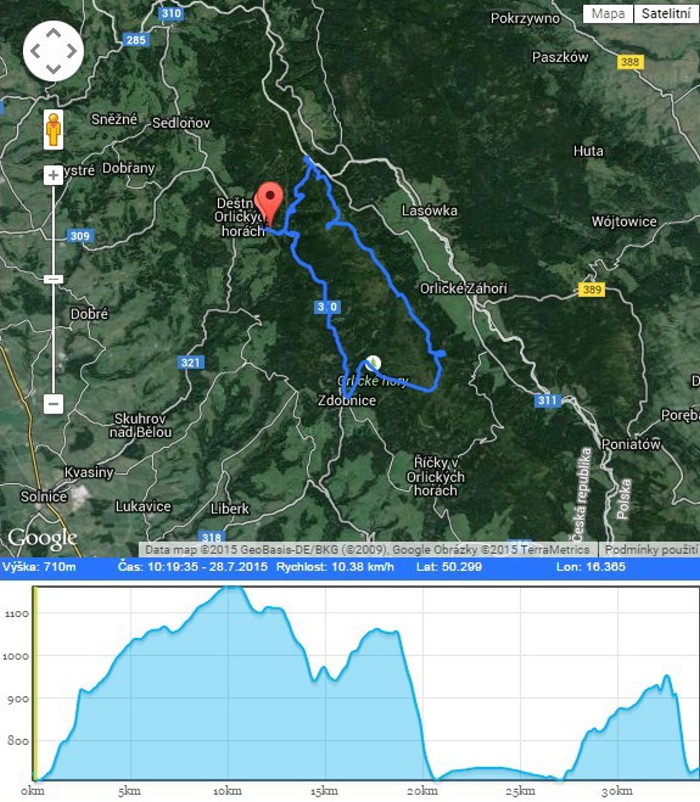Pan the map left with the arrow
Image resolution: width=700 pixels, height=802 pixels.
[x=34, y=51]
